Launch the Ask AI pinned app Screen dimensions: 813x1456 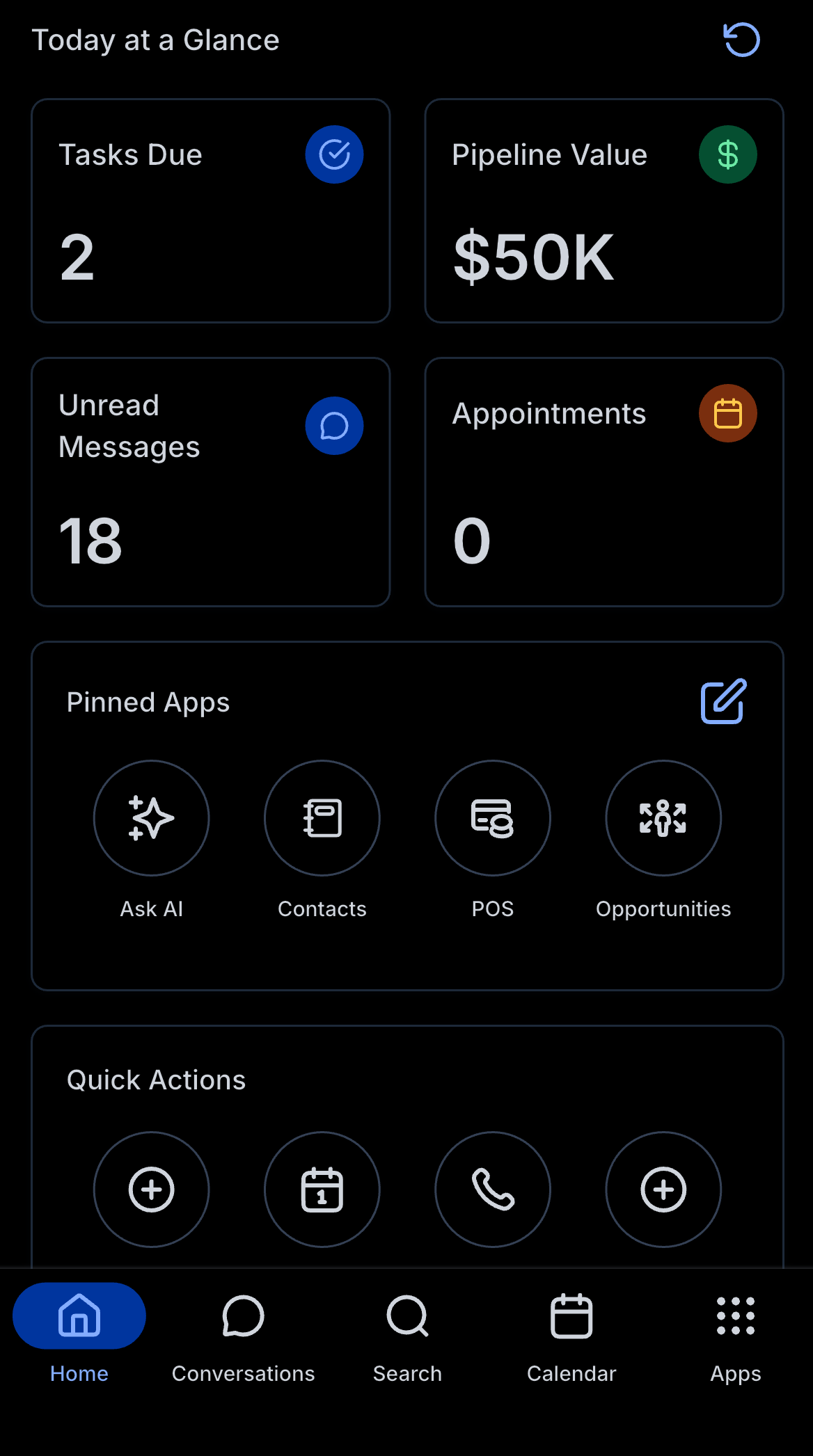(151, 818)
